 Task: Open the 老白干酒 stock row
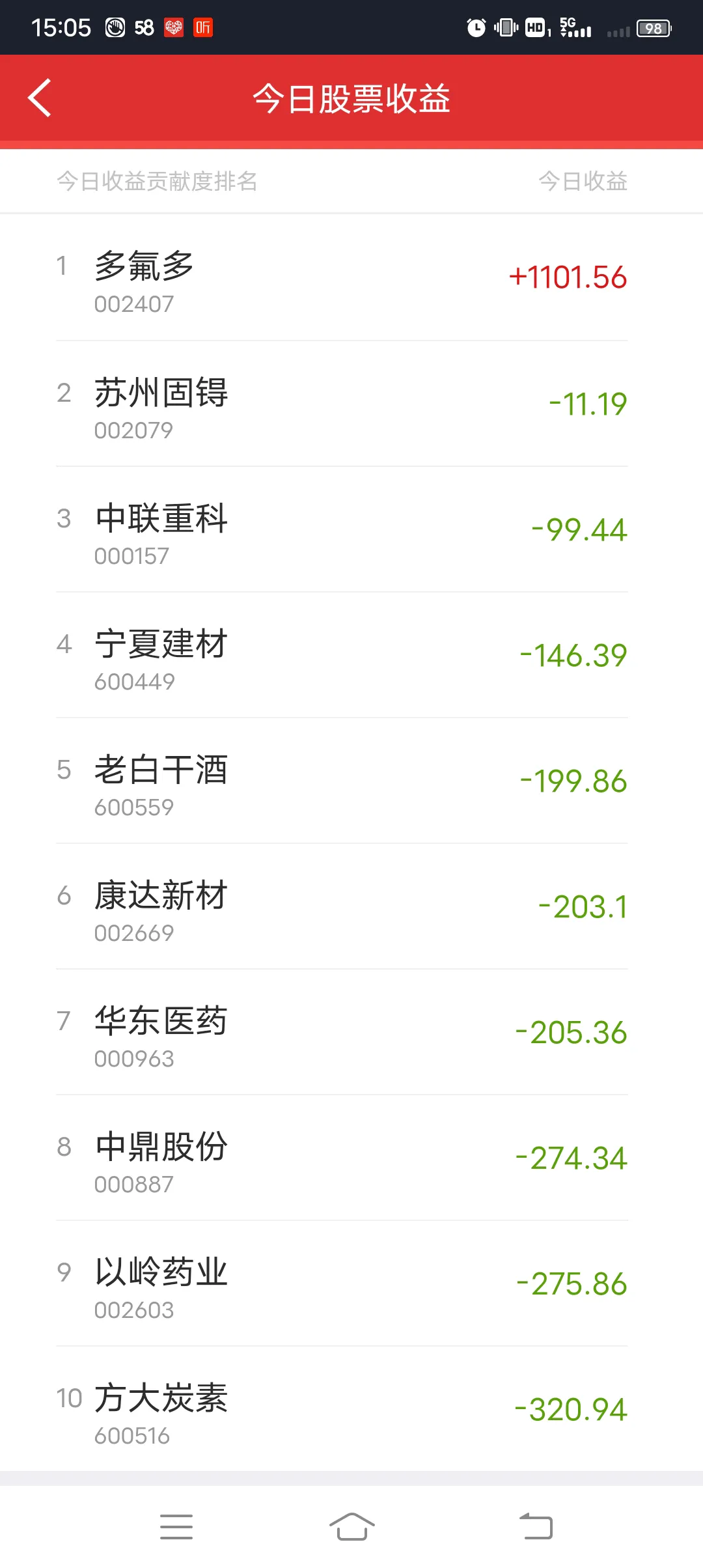(351, 781)
